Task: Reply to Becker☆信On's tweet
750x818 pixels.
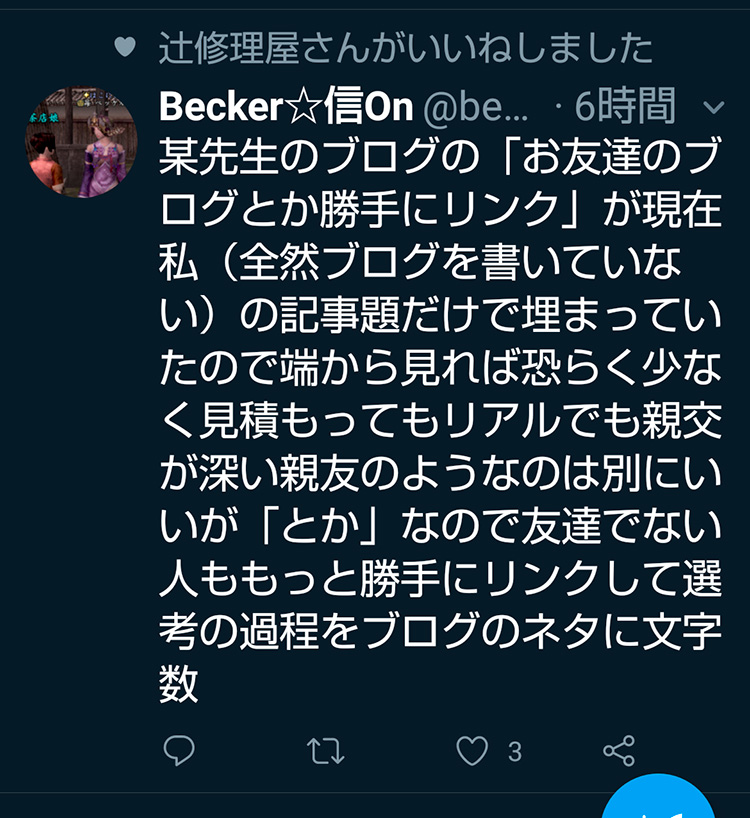Action: (x=178, y=750)
